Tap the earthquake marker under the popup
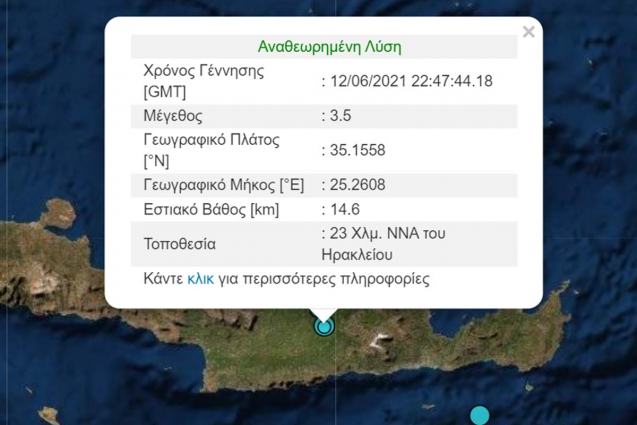The width and height of the screenshot is (637, 425). tap(323, 326)
